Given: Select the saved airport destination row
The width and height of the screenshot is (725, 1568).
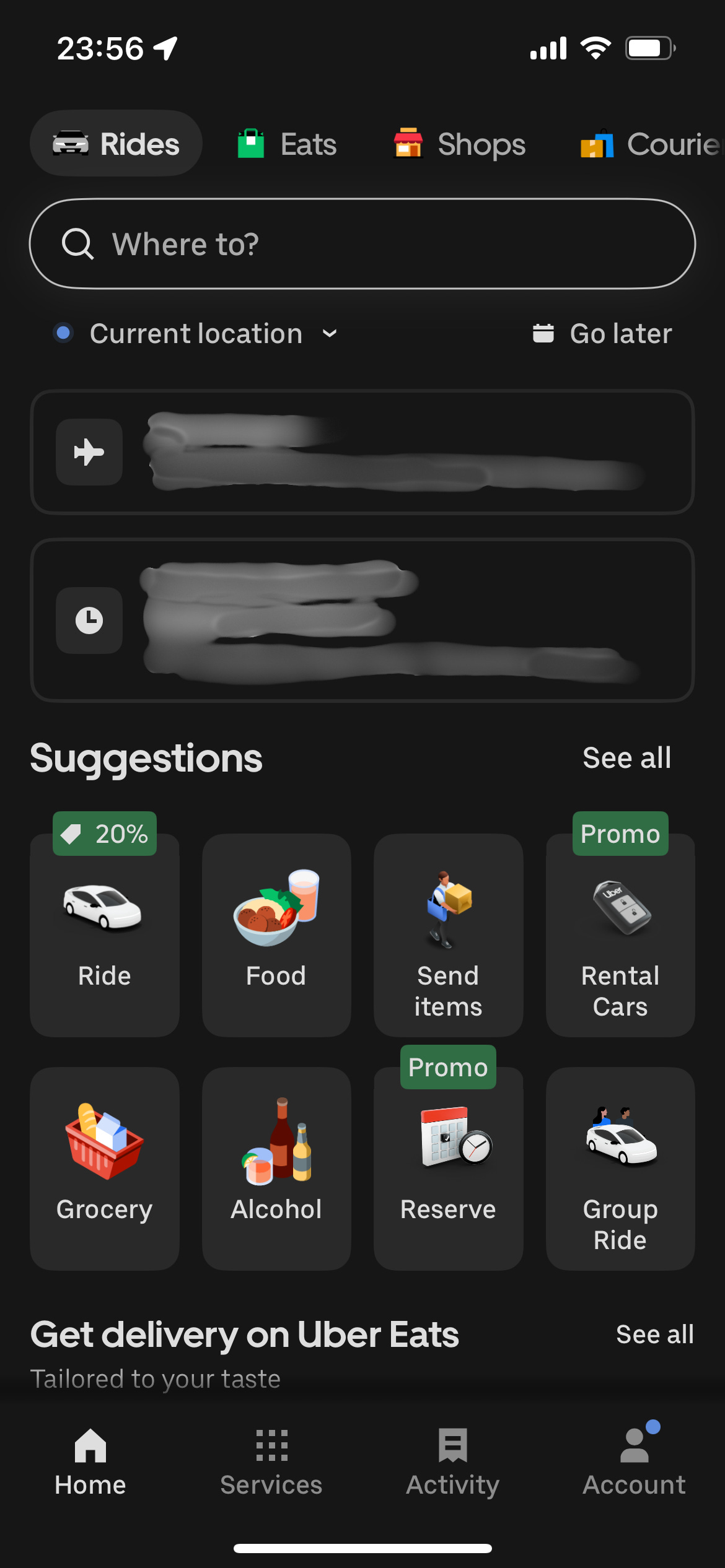Looking at the screenshot, I should coord(362,452).
